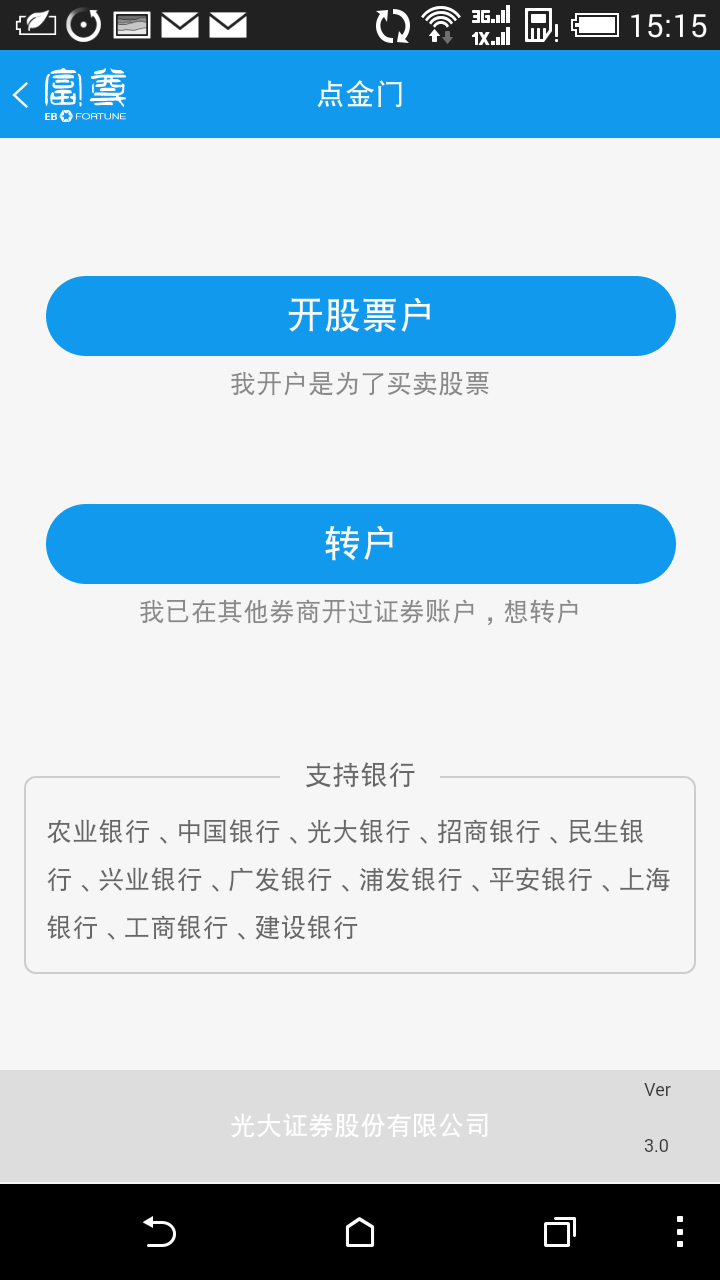
Task: Tap the Recents square navigation button
Action: pos(558,1235)
